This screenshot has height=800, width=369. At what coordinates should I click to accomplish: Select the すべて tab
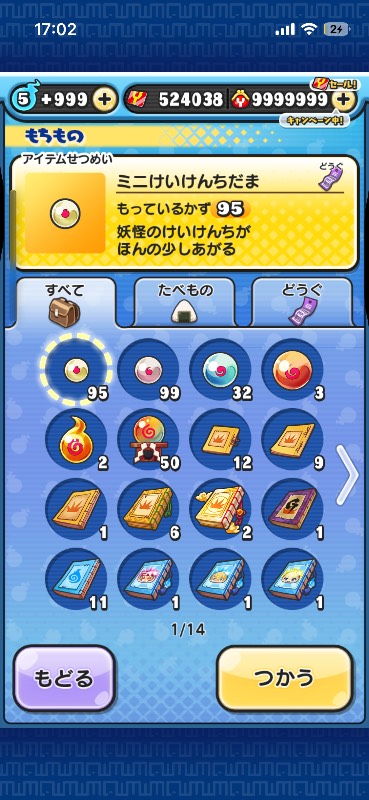pyautogui.click(x=65, y=302)
